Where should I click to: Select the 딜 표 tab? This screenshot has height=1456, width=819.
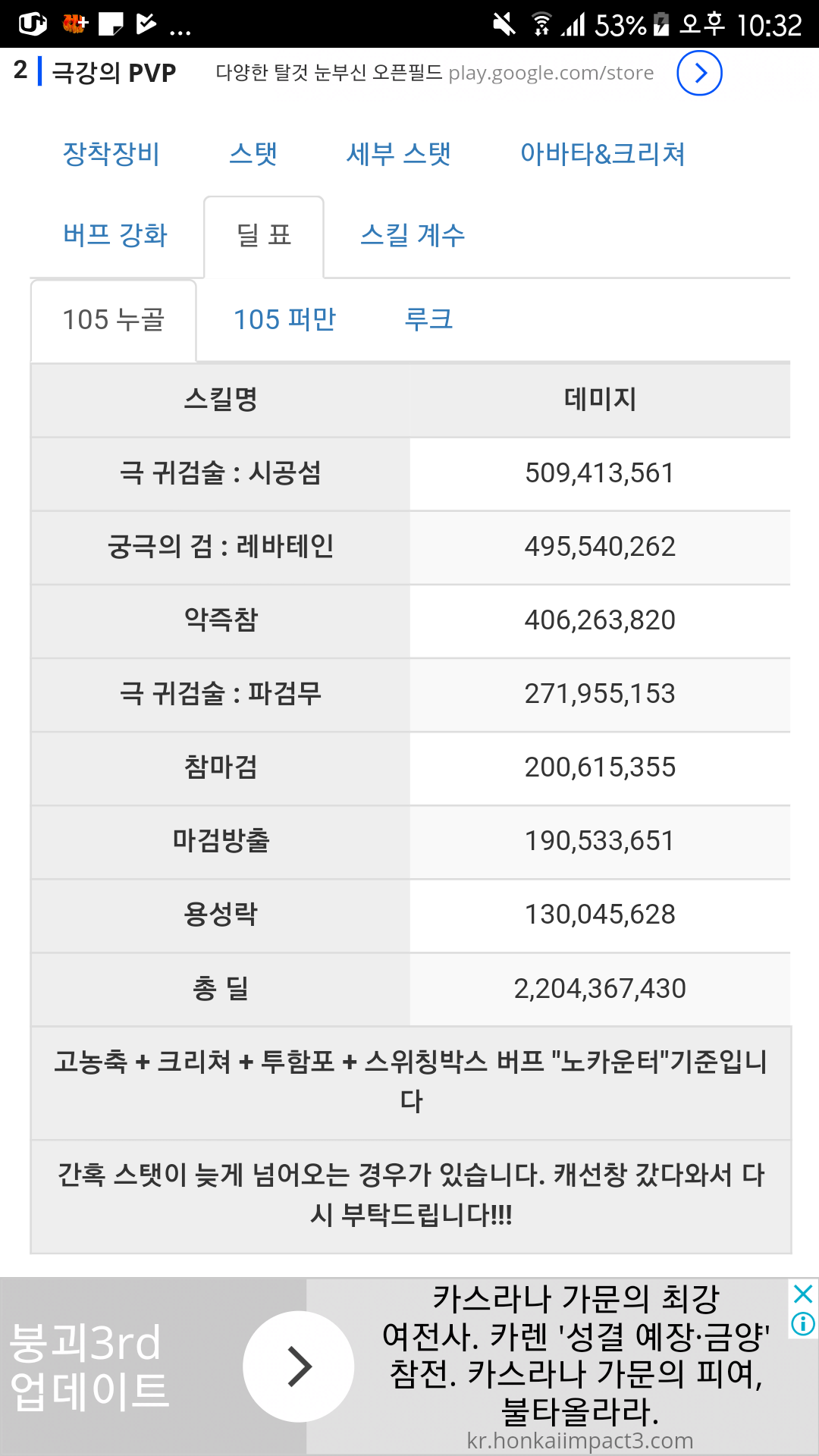(264, 236)
